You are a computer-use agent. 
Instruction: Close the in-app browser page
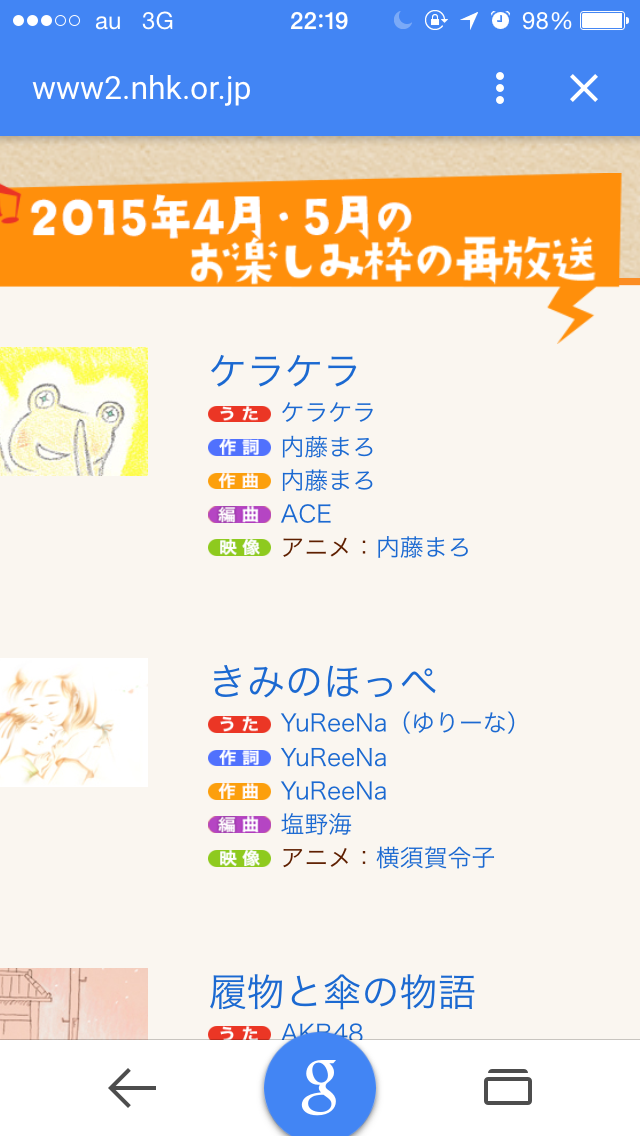pos(583,89)
